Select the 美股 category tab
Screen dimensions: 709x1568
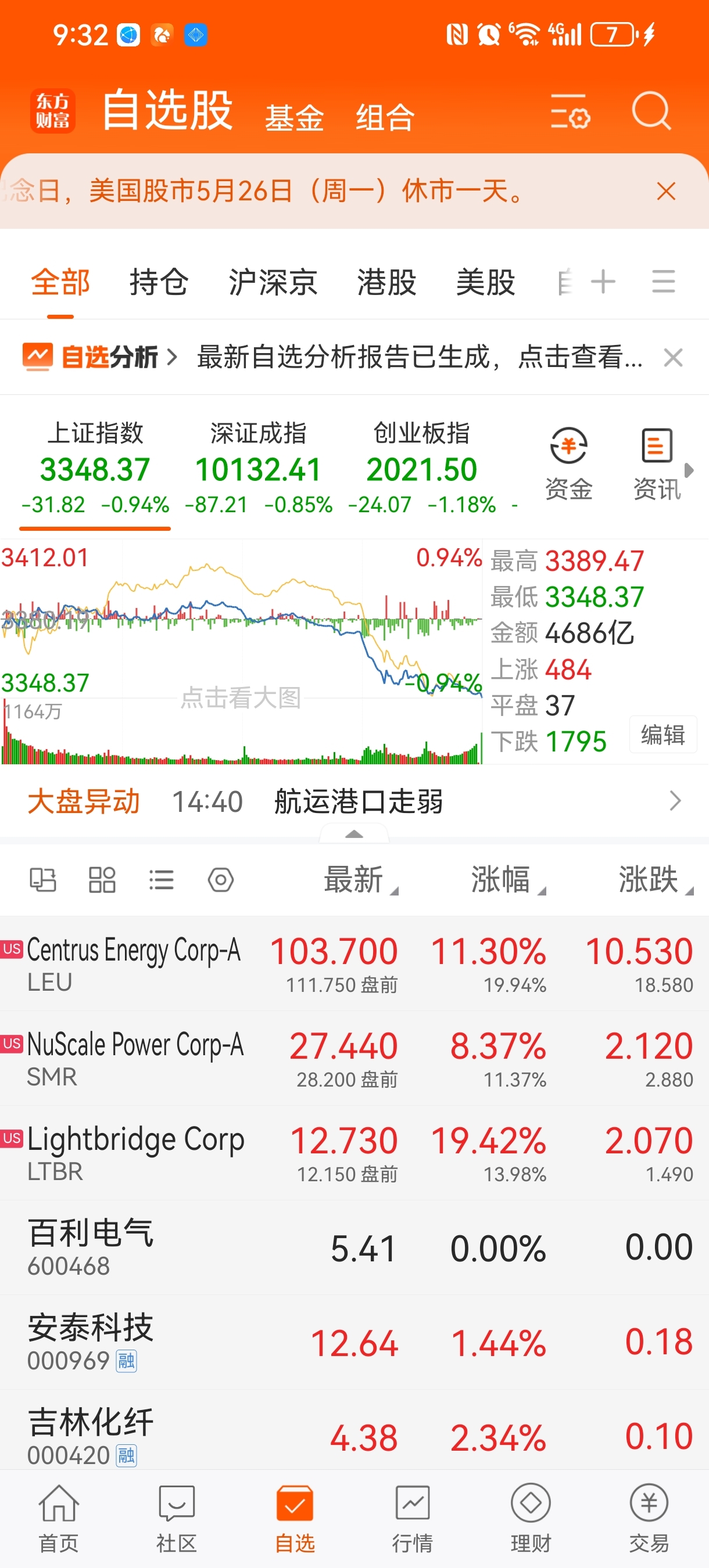coord(485,282)
